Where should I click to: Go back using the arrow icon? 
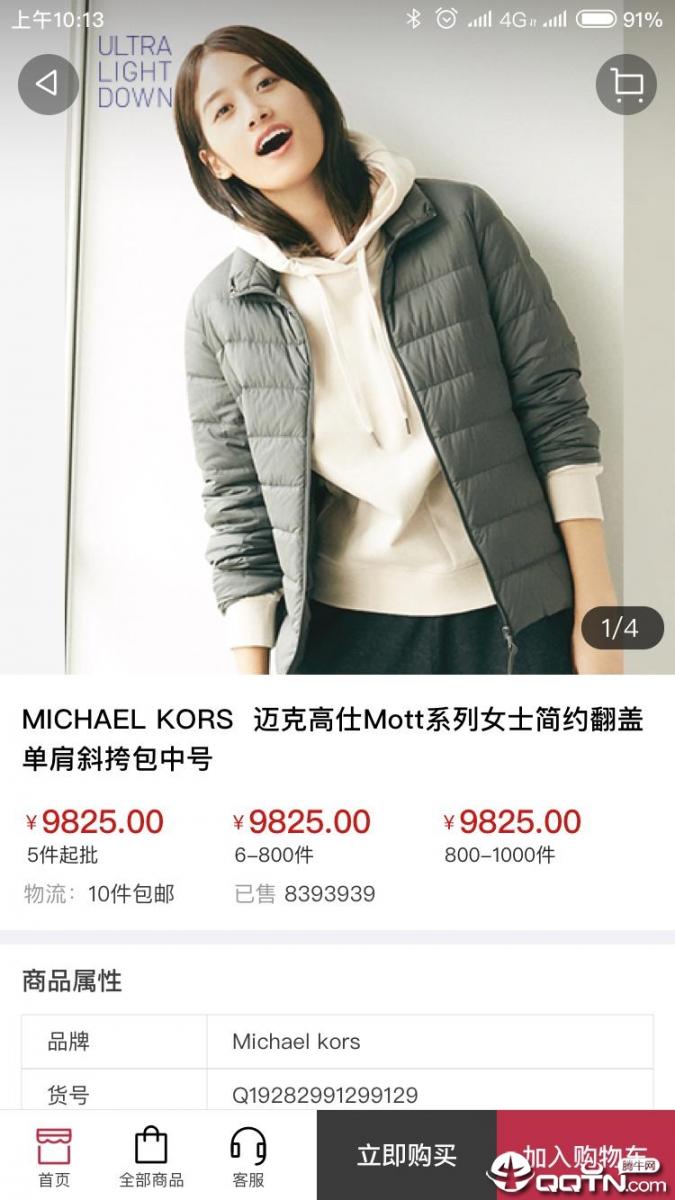point(47,84)
